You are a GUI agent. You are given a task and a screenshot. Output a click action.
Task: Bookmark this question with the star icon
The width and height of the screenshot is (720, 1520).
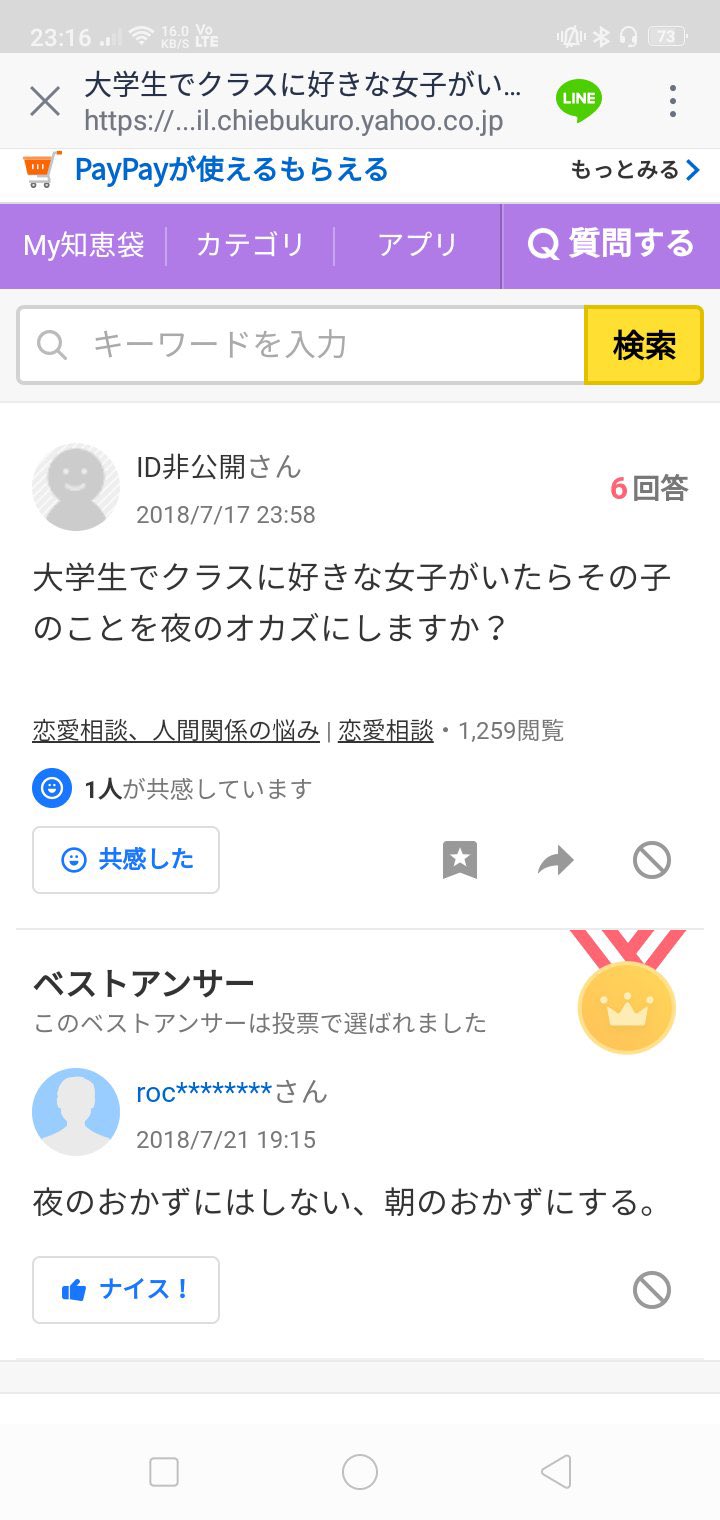point(460,860)
